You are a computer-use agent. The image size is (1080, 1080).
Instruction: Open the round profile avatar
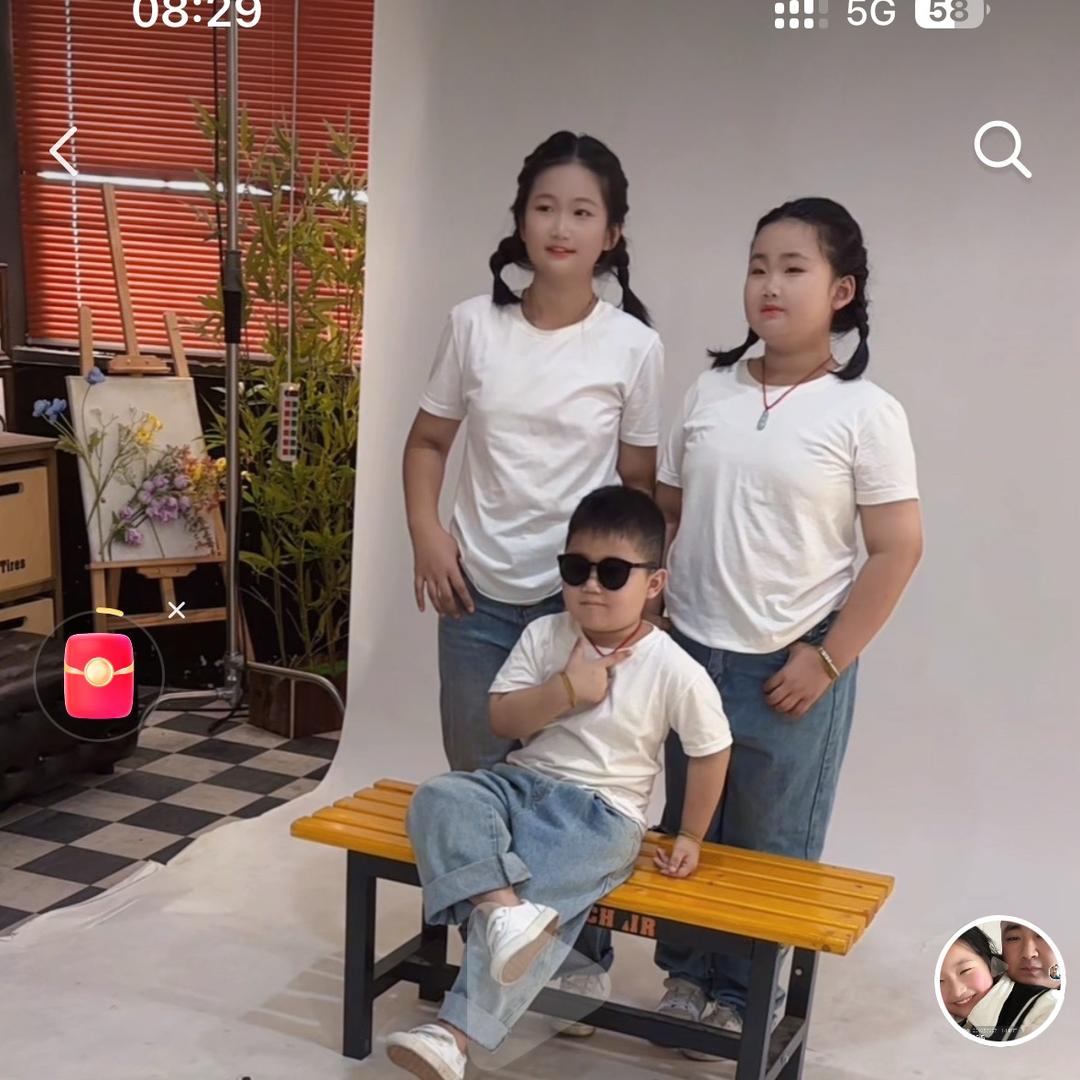(999, 980)
